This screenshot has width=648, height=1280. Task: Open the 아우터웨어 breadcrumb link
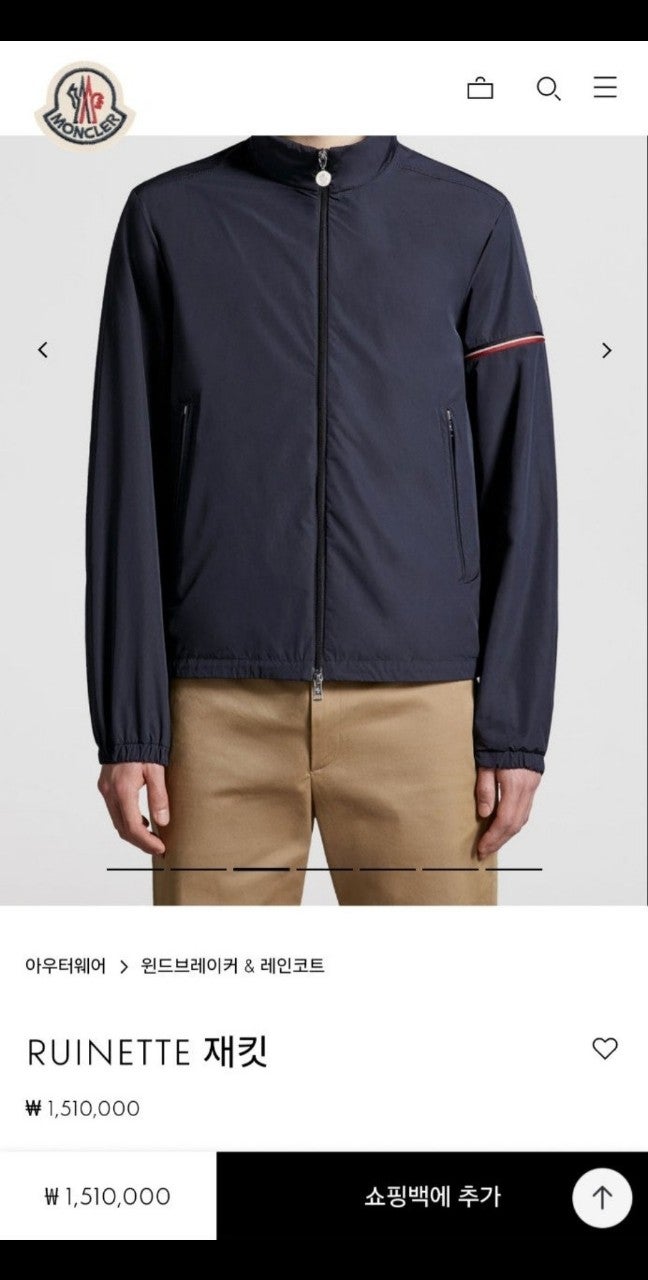65,966
